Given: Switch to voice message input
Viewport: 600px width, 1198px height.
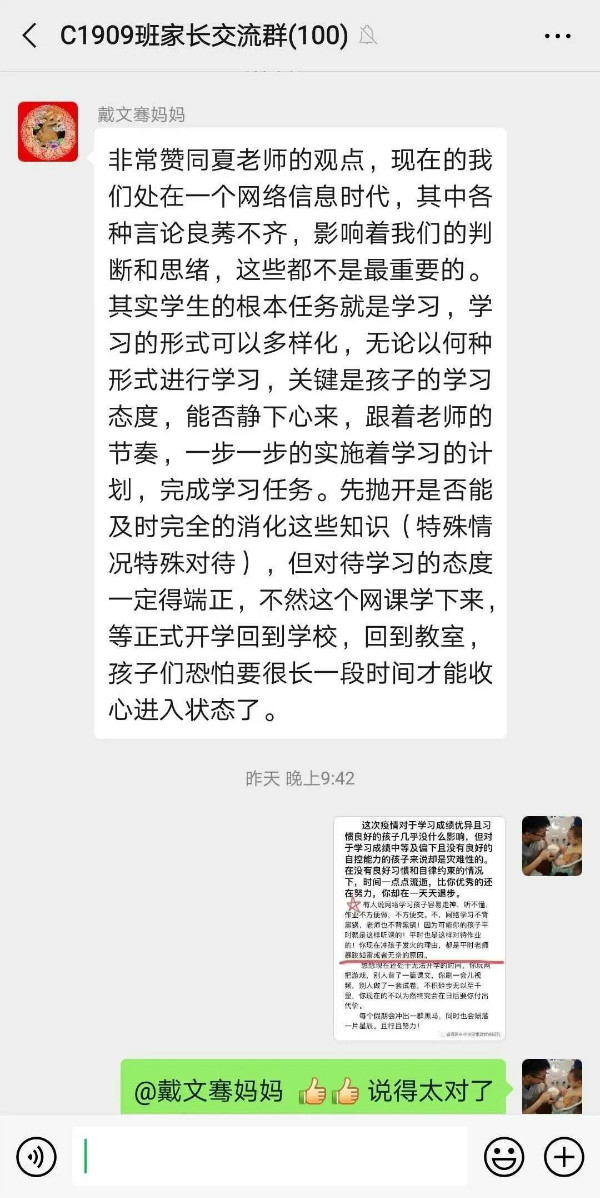Looking at the screenshot, I should pyautogui.click(x=37, y=1157).
